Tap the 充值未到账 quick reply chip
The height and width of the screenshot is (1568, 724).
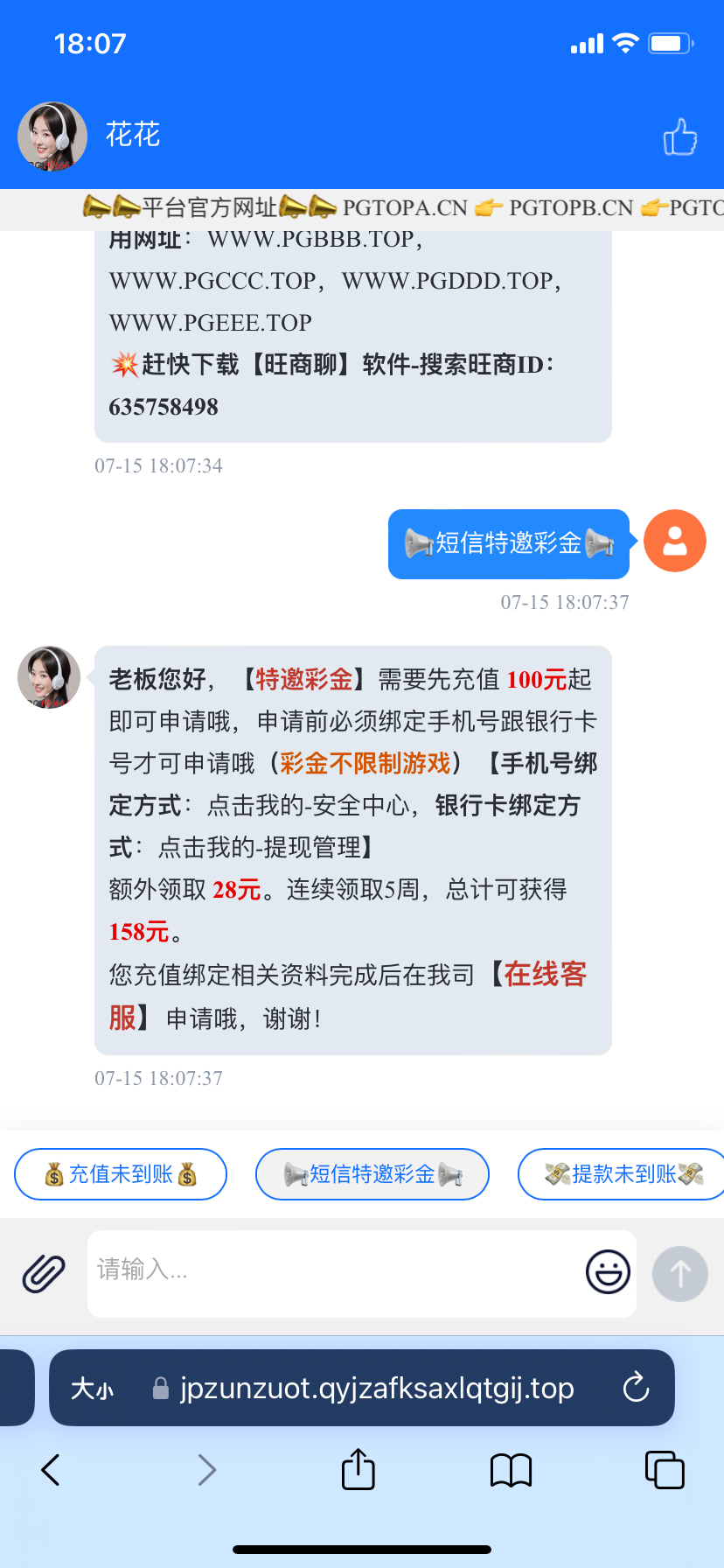point(121,1174)
